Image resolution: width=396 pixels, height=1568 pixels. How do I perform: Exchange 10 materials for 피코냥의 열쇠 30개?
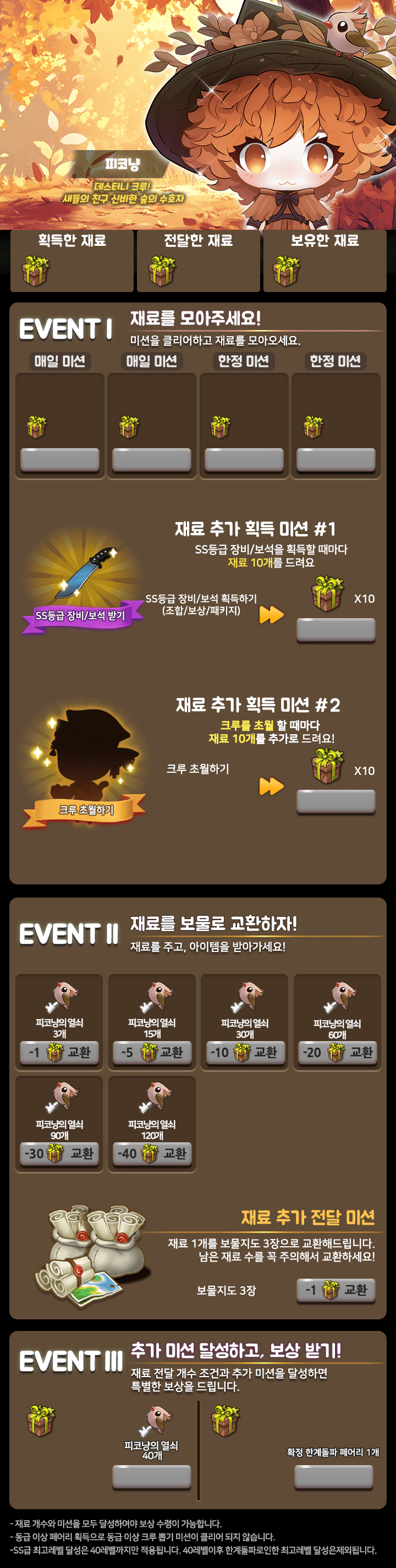tap(245, 1053)
